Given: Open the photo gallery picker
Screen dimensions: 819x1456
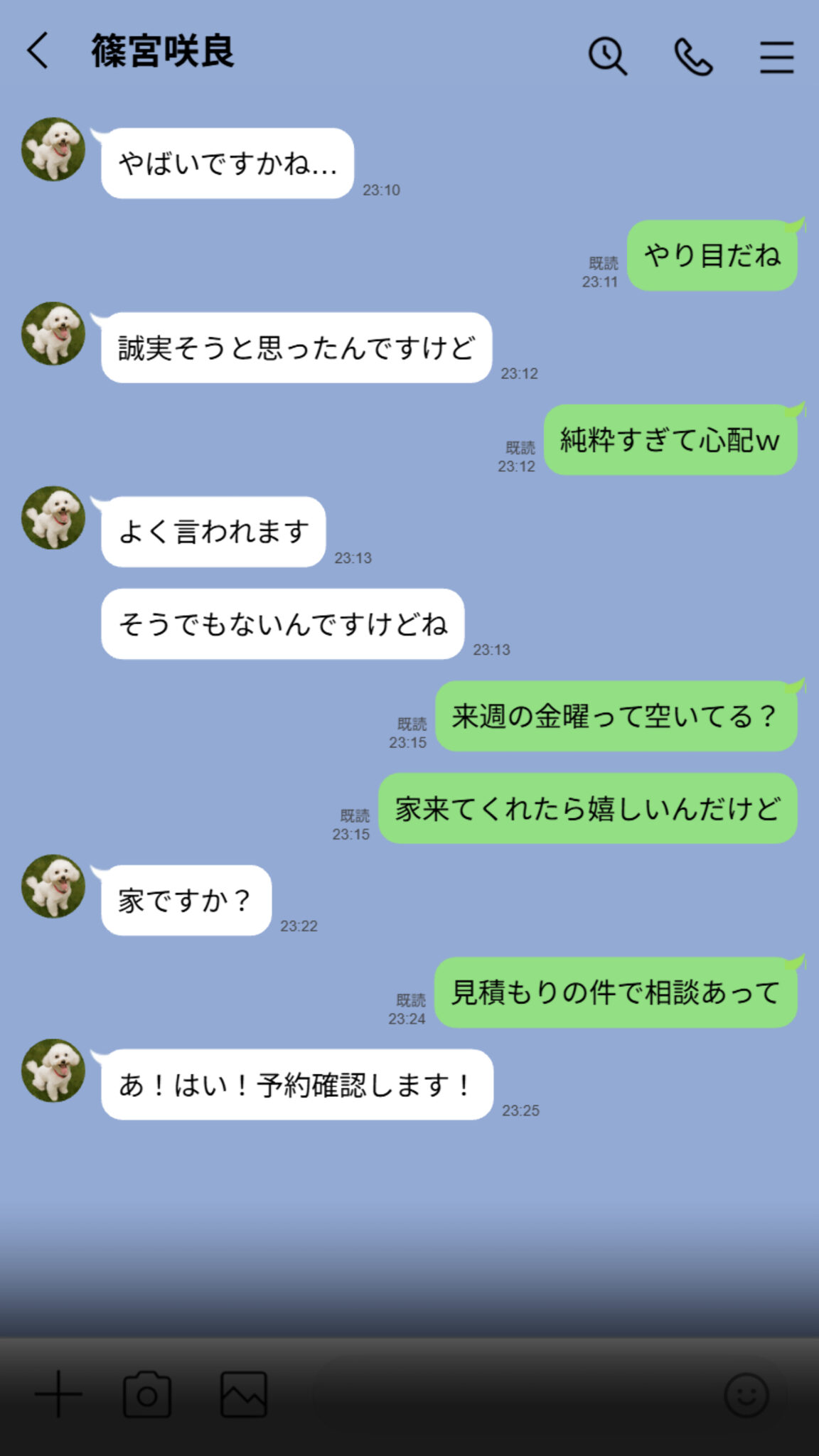Looking at the screenshot, I should coord(243,1395).
